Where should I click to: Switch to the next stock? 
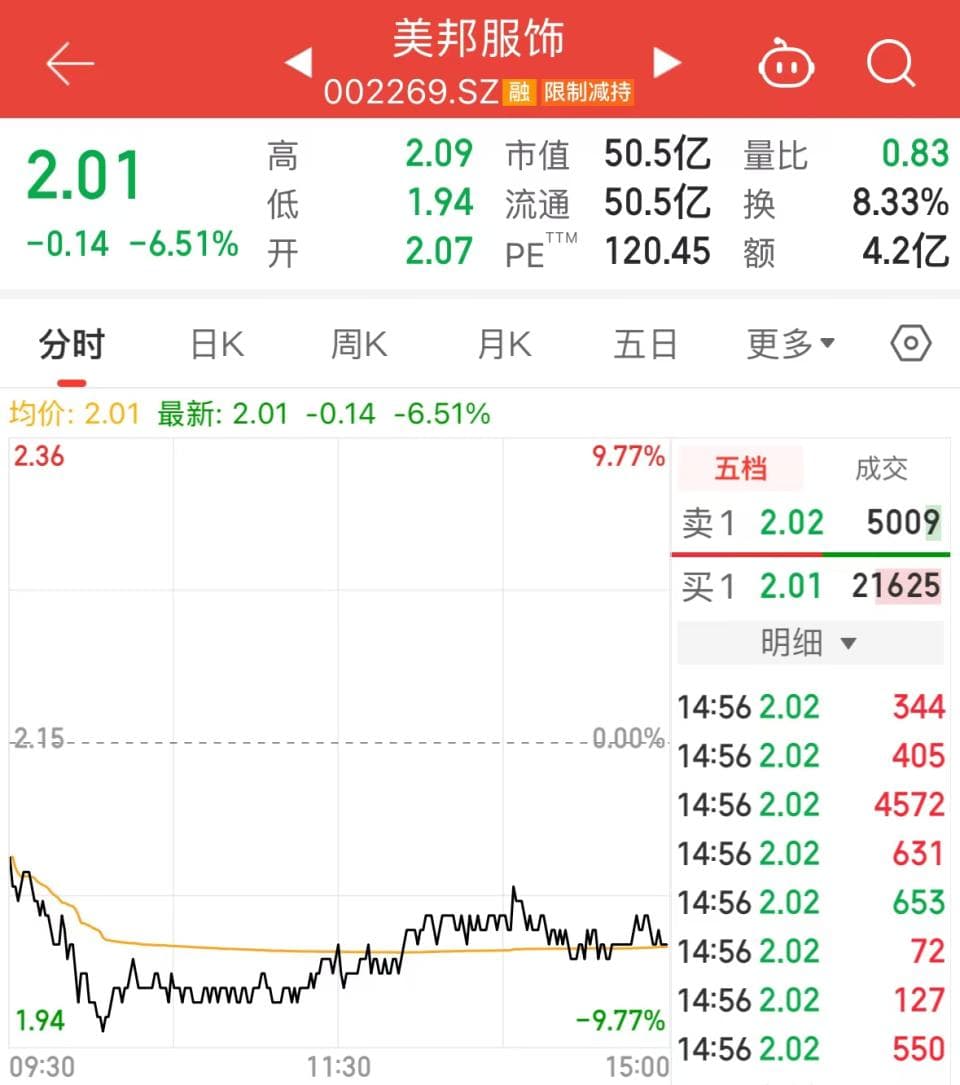click(667, 63)
